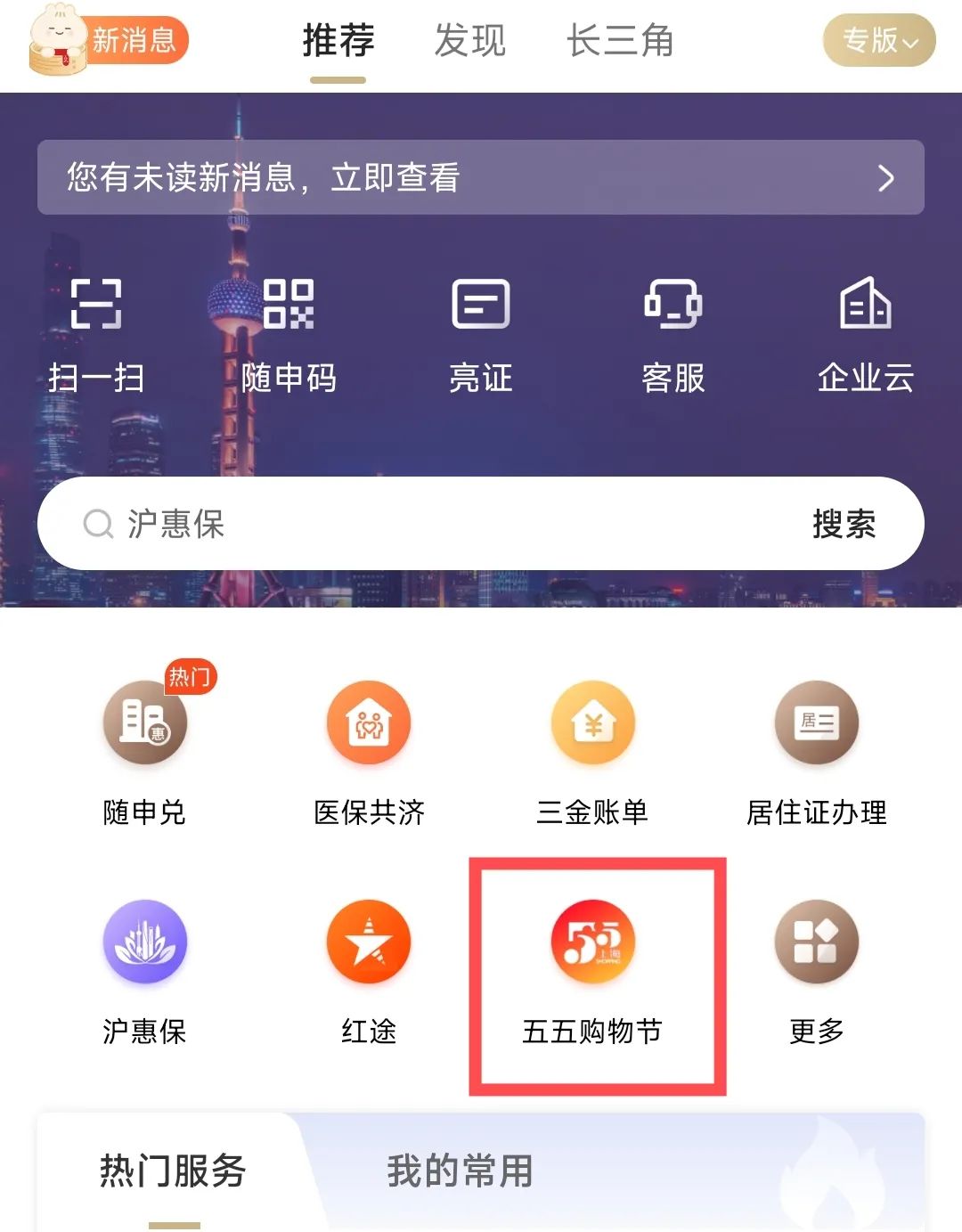This screenshot has width=962, height=1232.
Task: Open 三金账单 service
Action: pos(592,748)
